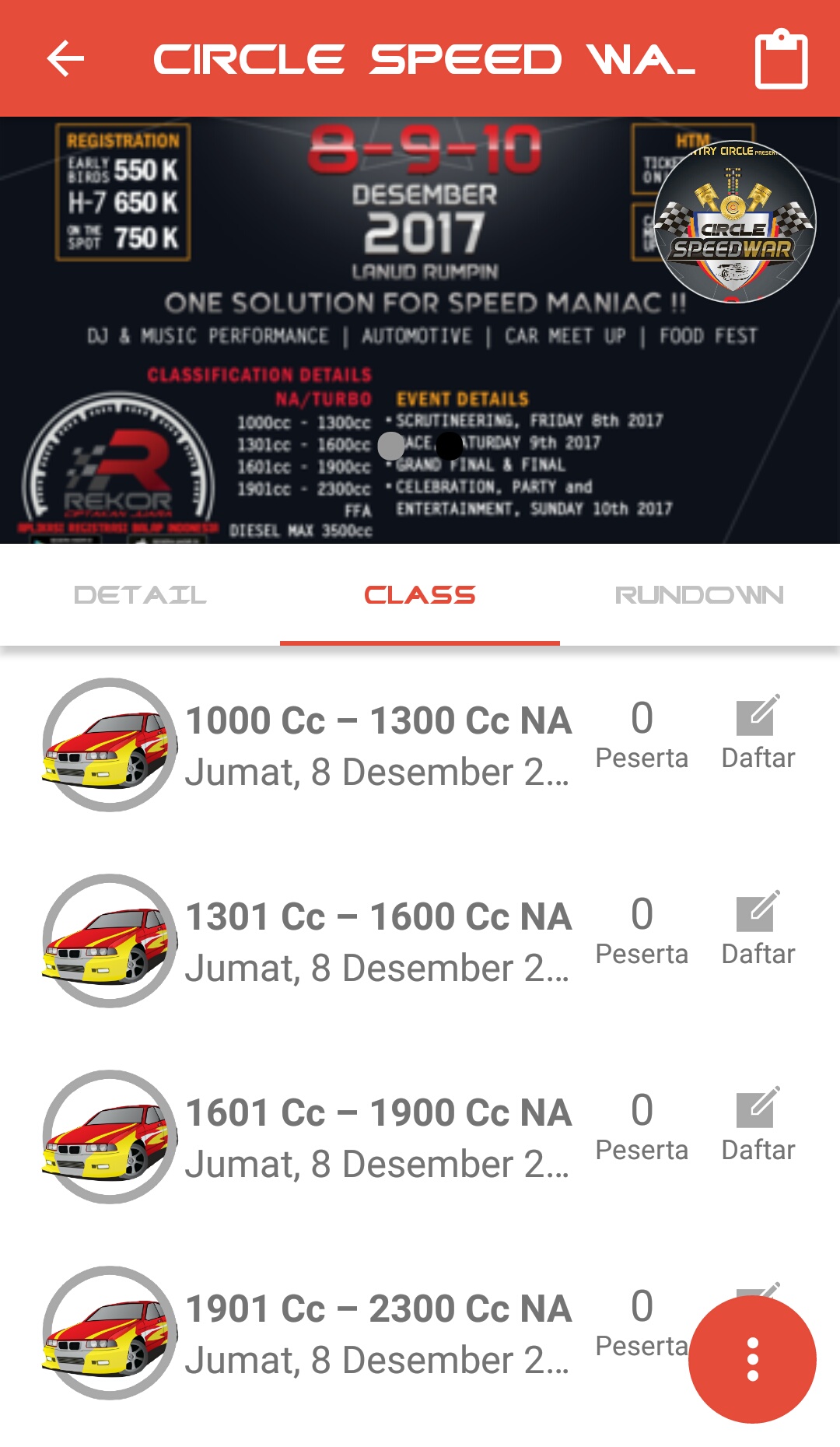Select the Class tab
The height and width of the screenshot is (1447, 840).
click(420, 595)
